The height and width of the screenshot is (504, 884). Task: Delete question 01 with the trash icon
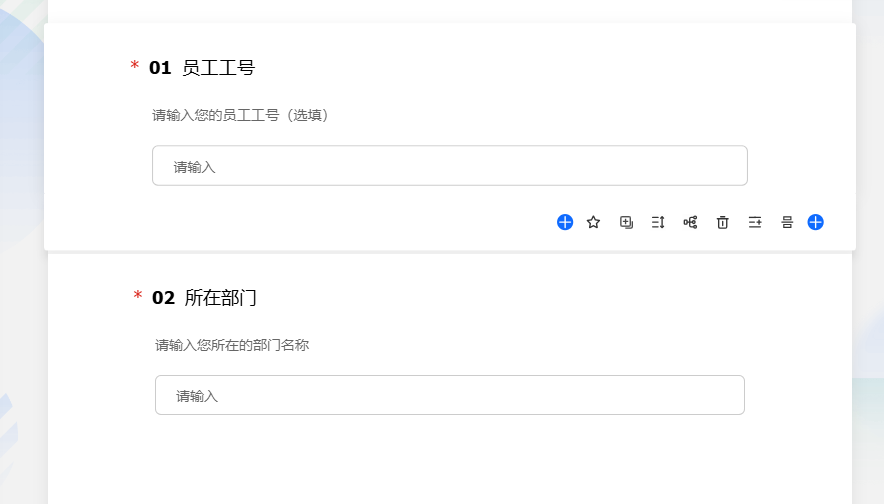point(723,222)
